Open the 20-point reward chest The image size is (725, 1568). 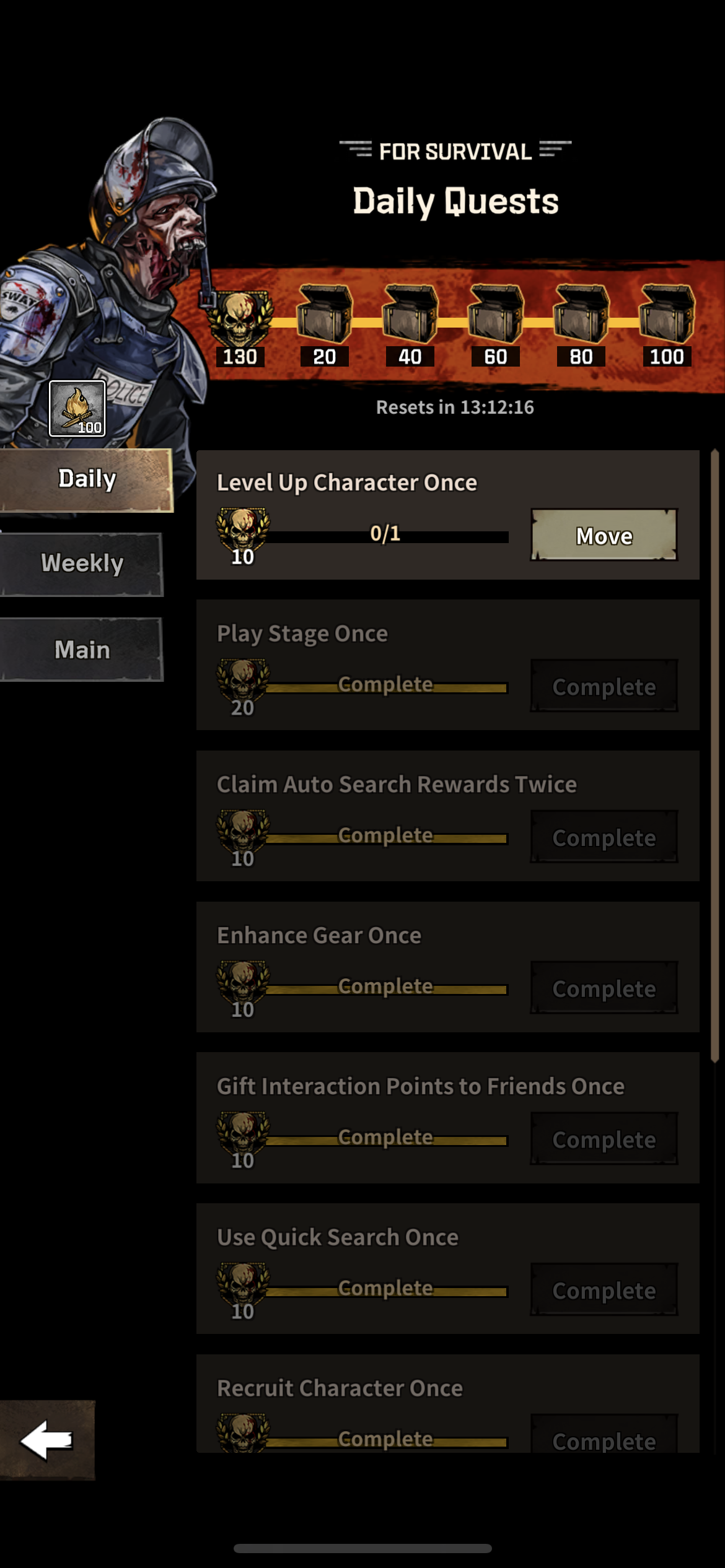[324, 315]
